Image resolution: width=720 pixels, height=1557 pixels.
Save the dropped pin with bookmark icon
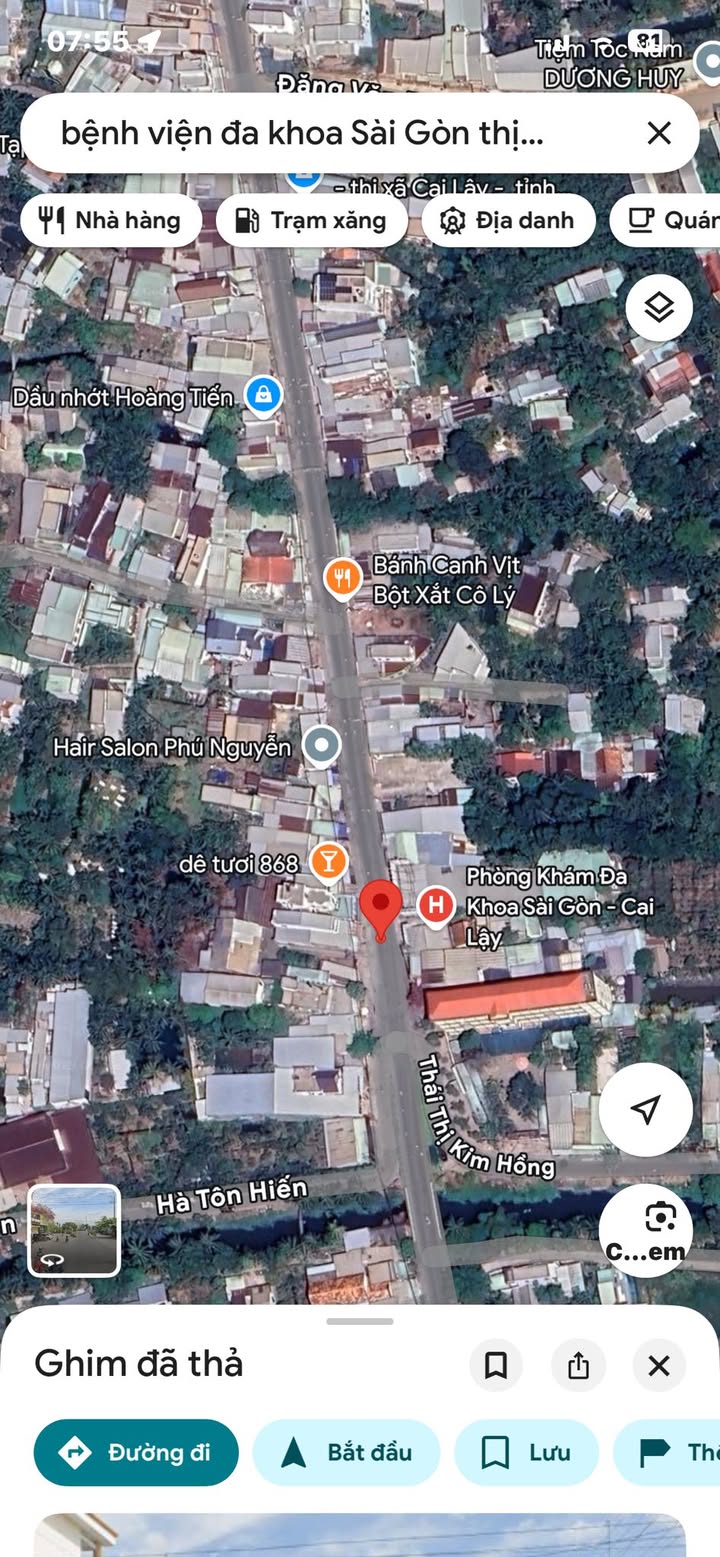click(x=496, y=1365)
